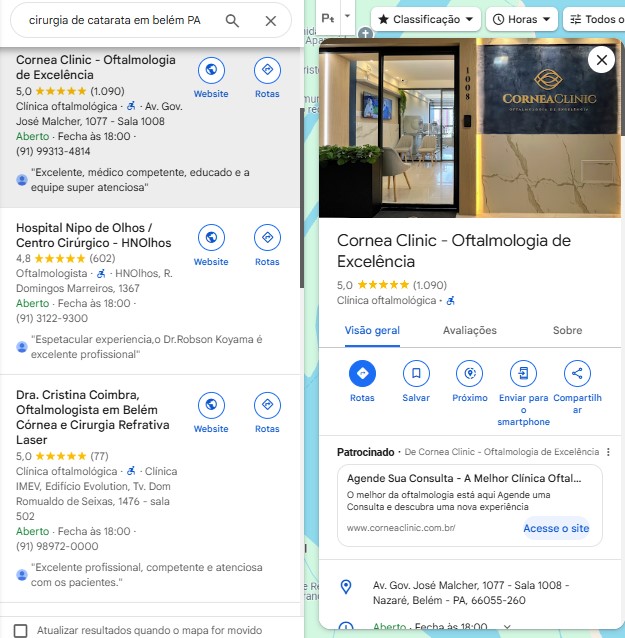Open Acesse o site sponsored link
The width and height of the screenshot is (625, 638).
pyautogui.click(x=556, y=528)
